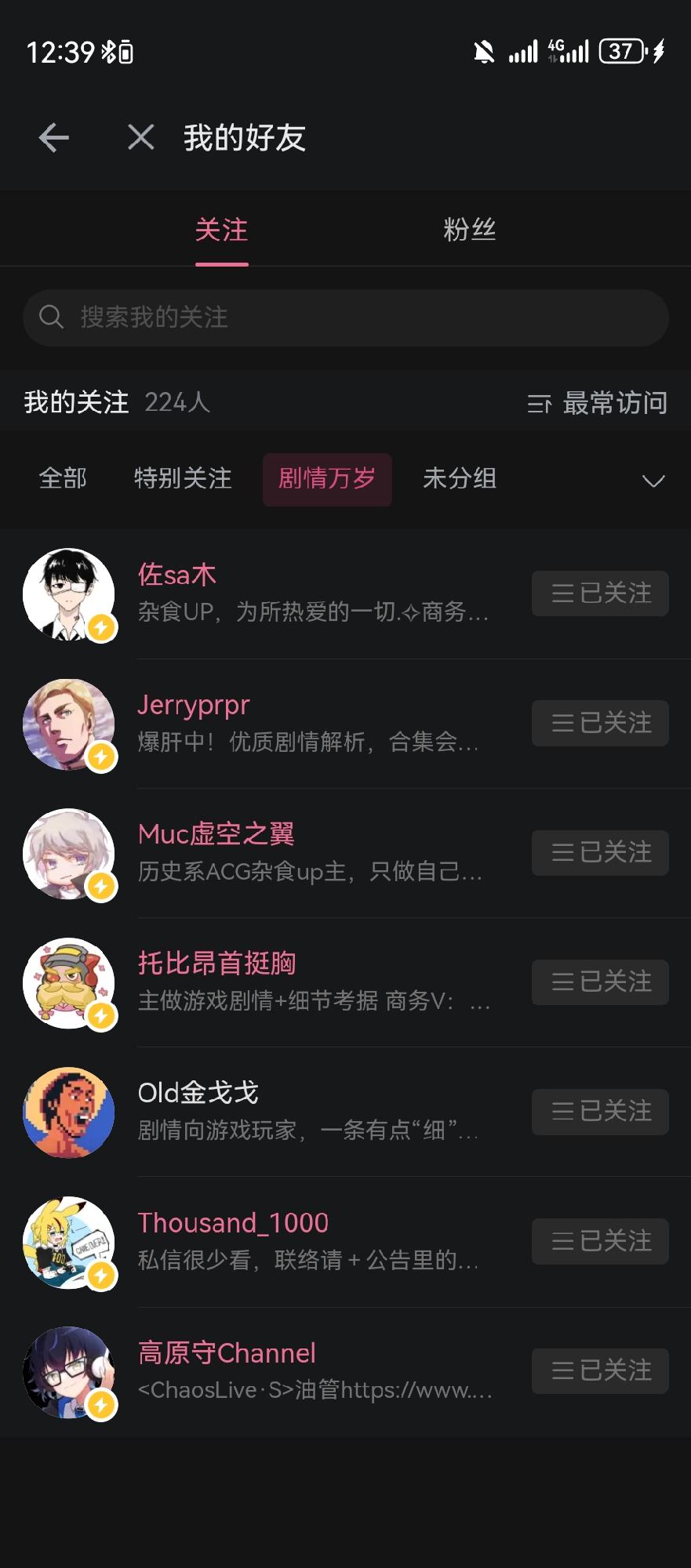Select the 关注 tab
This screenshot has width=691, height=1568.
pyautogui.click(x=221, y=229)
